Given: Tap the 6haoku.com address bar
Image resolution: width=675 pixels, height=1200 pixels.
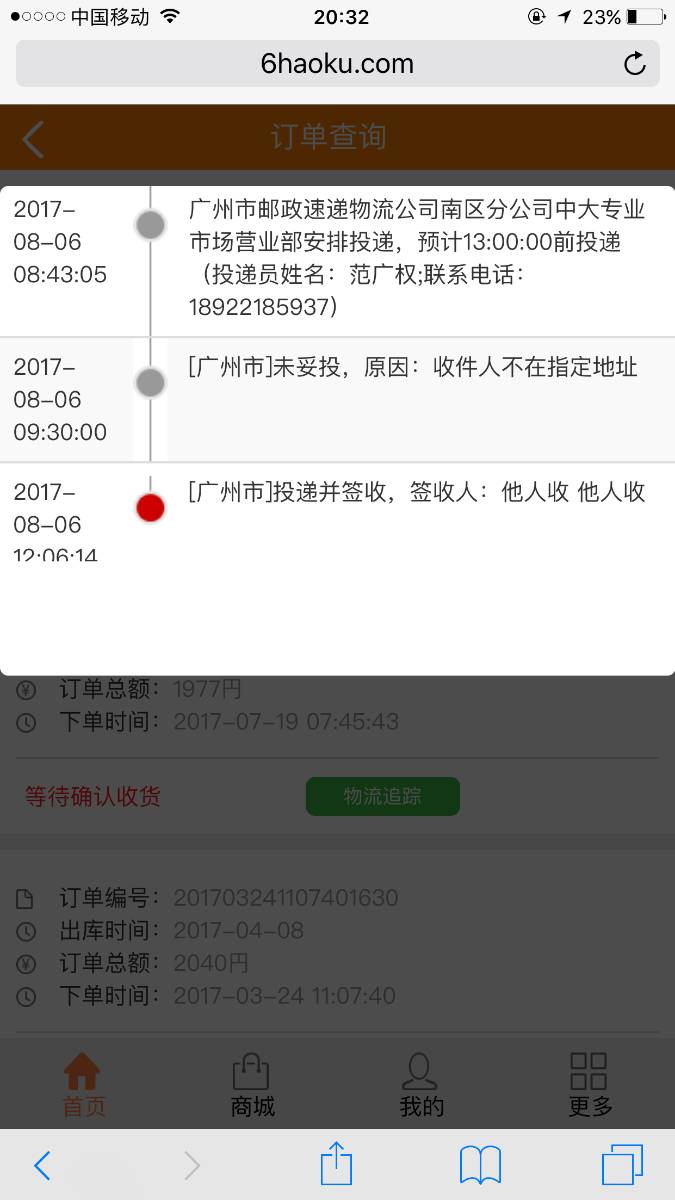Looking at the screenshot, I should (x=337, y=64).
